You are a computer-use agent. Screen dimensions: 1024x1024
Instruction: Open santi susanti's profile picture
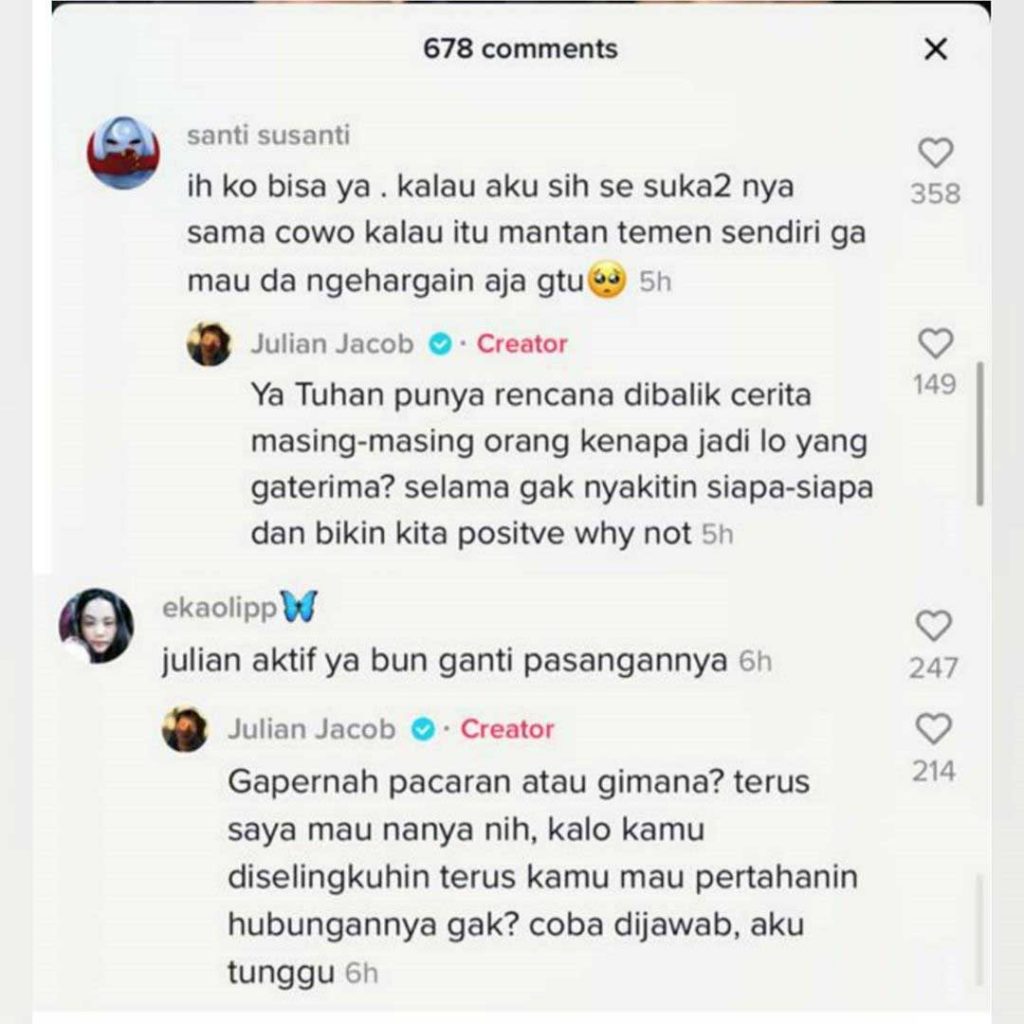tap(124, 152)
